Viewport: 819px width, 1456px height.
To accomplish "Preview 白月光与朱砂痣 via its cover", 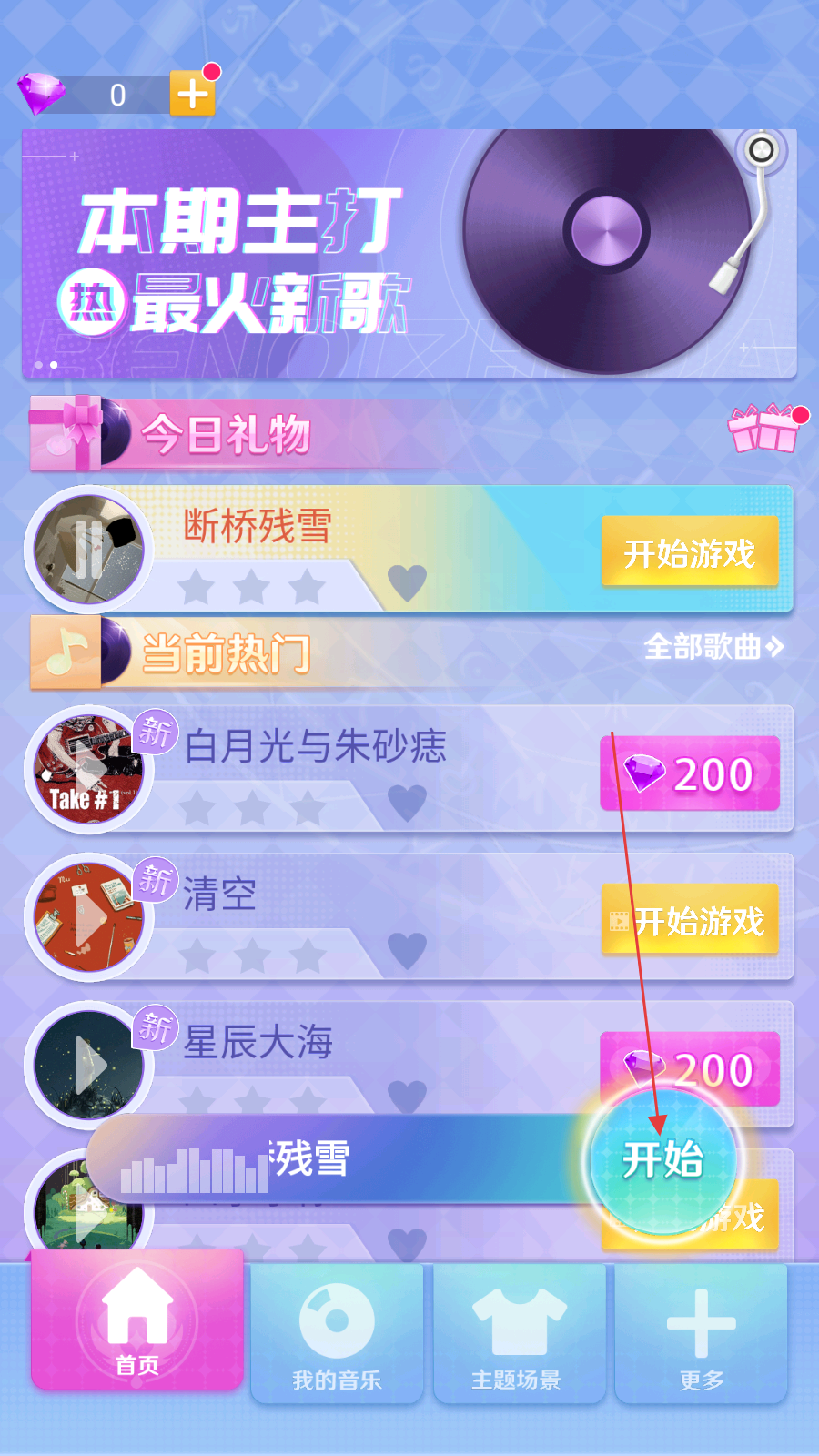I will point(88,770).
